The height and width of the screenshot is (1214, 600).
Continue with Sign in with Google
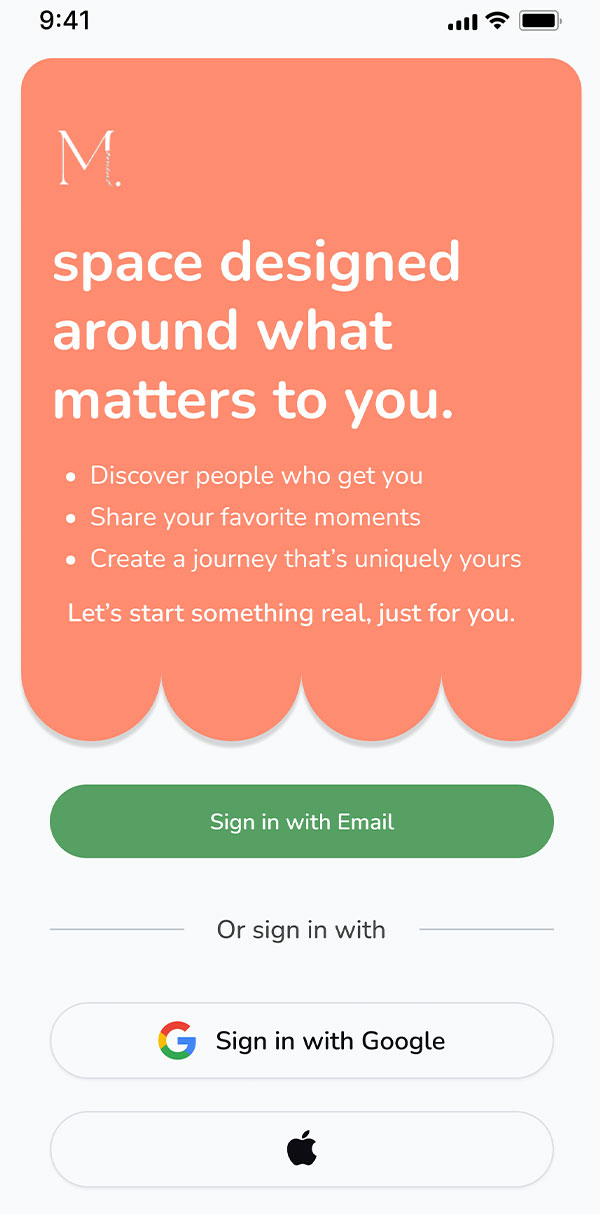(301, 1040)
